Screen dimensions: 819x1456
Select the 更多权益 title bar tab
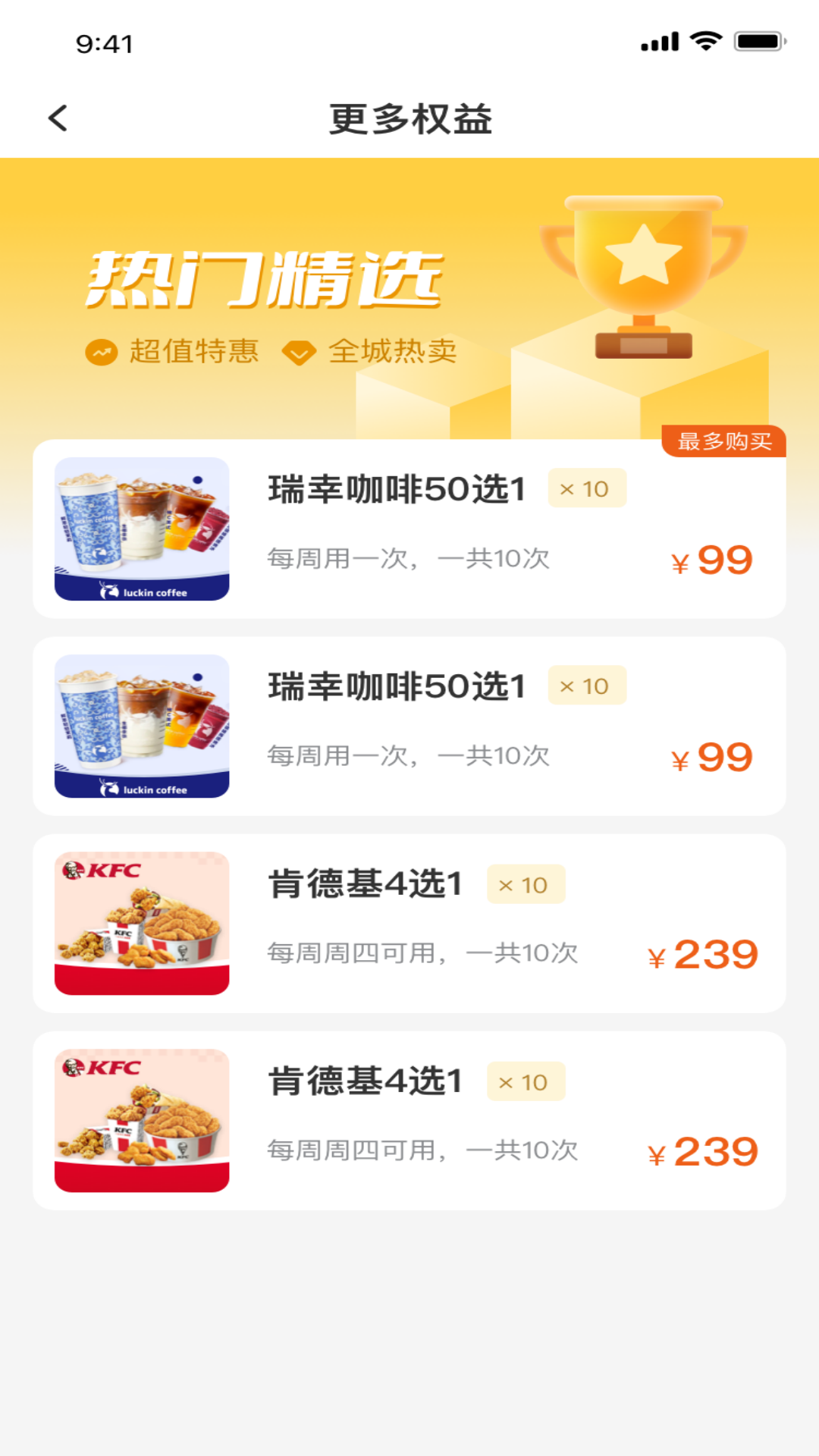pos(409,119)
